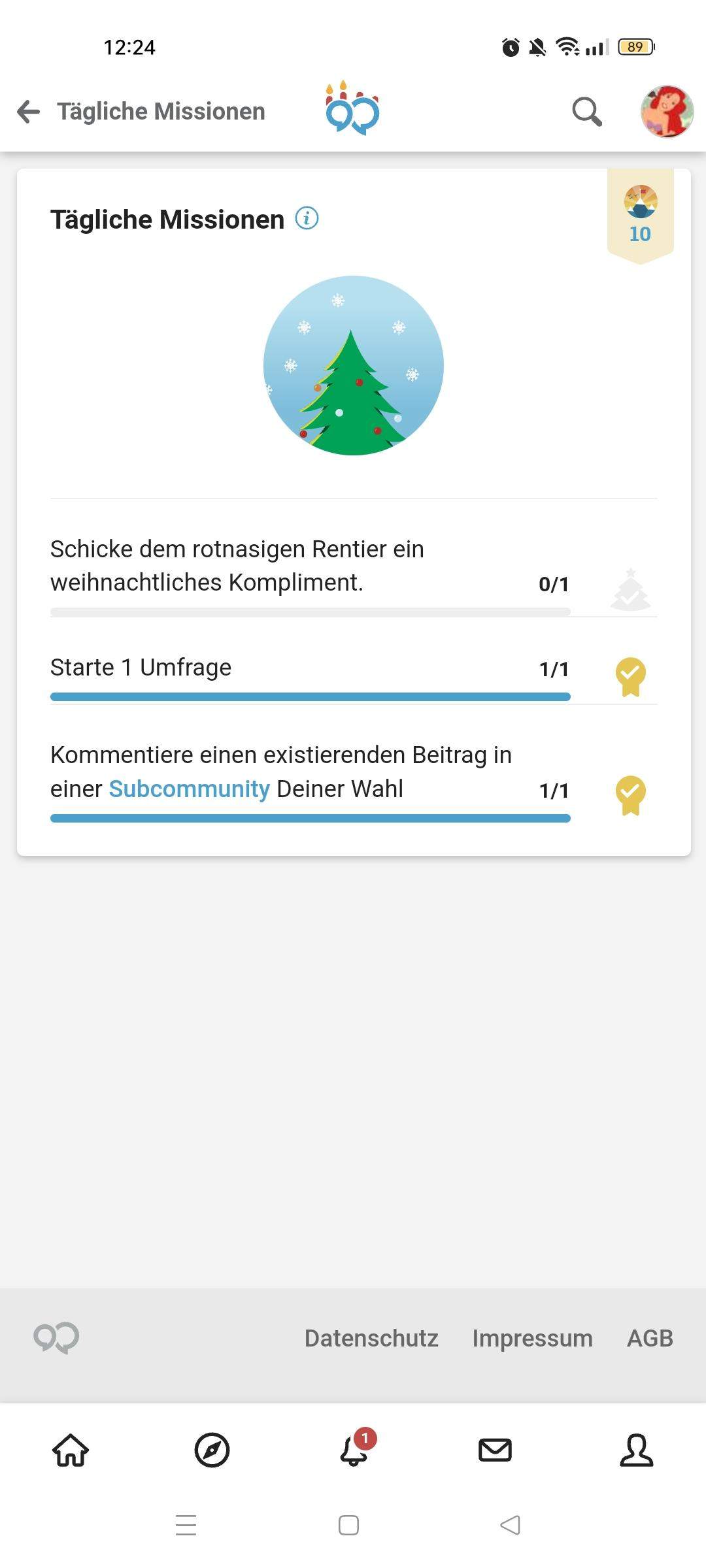Open Impressum in the footer
The width and height of the screenshot is (706, 1568).
pos(531,1338)
